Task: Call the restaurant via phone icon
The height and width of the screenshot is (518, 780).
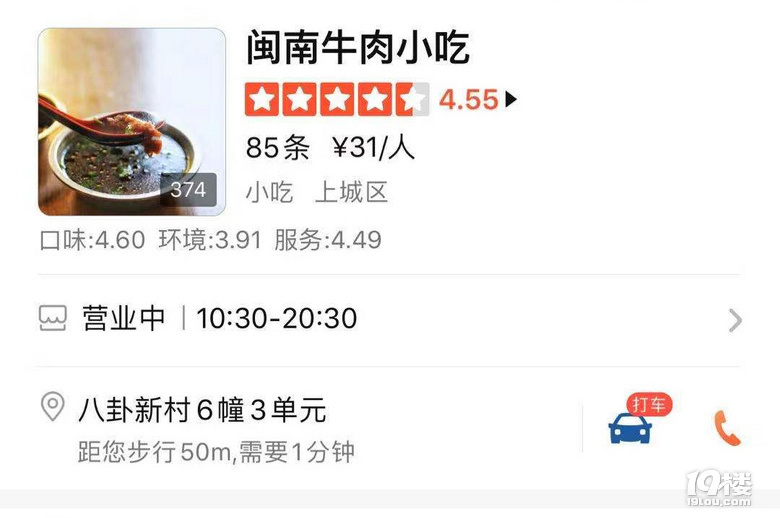Action: point(727,428)
